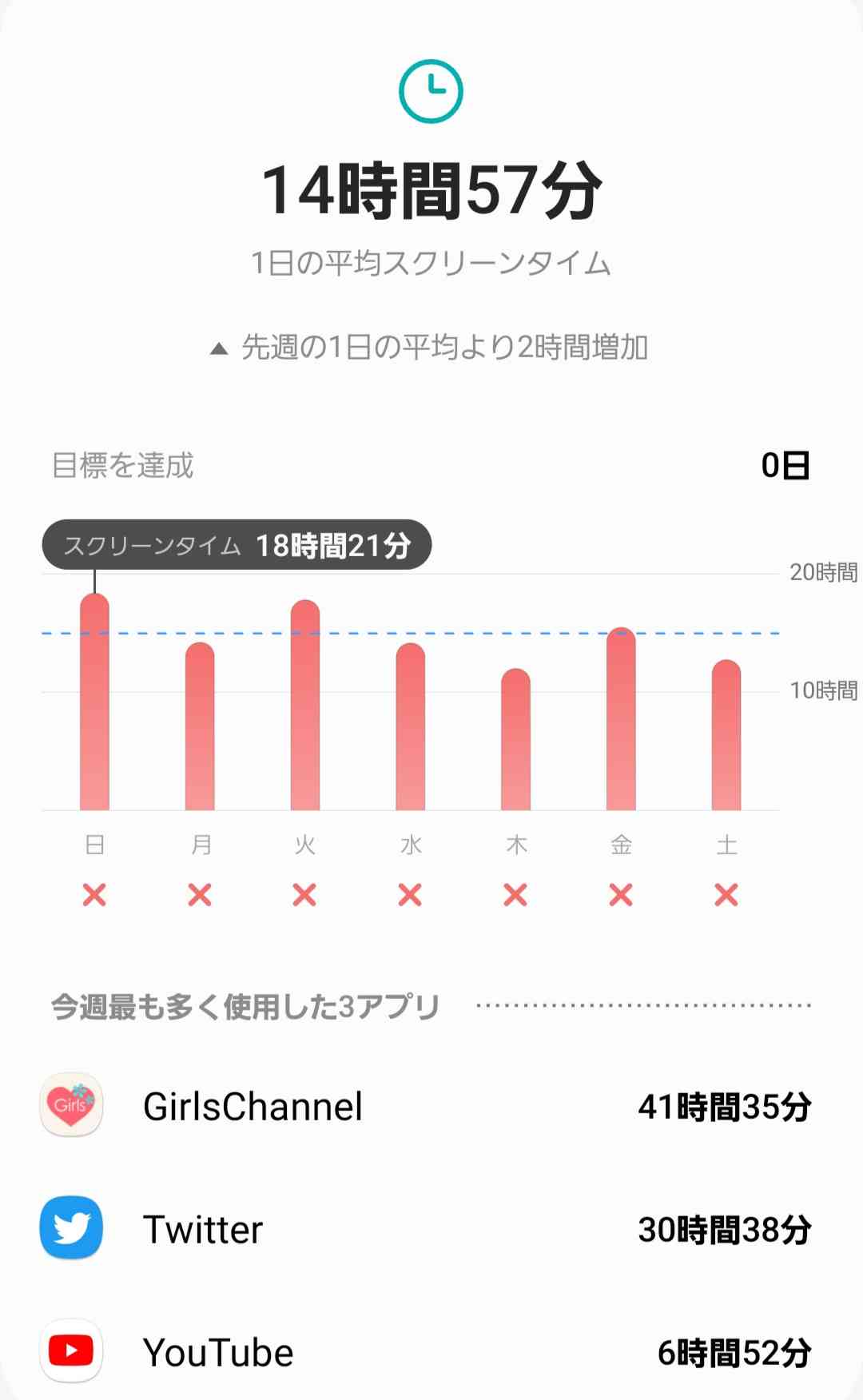Select the Wednesday (水) bar in chart
The height and width of the screenshot is (1400, 863).
(x=411, y=726)
